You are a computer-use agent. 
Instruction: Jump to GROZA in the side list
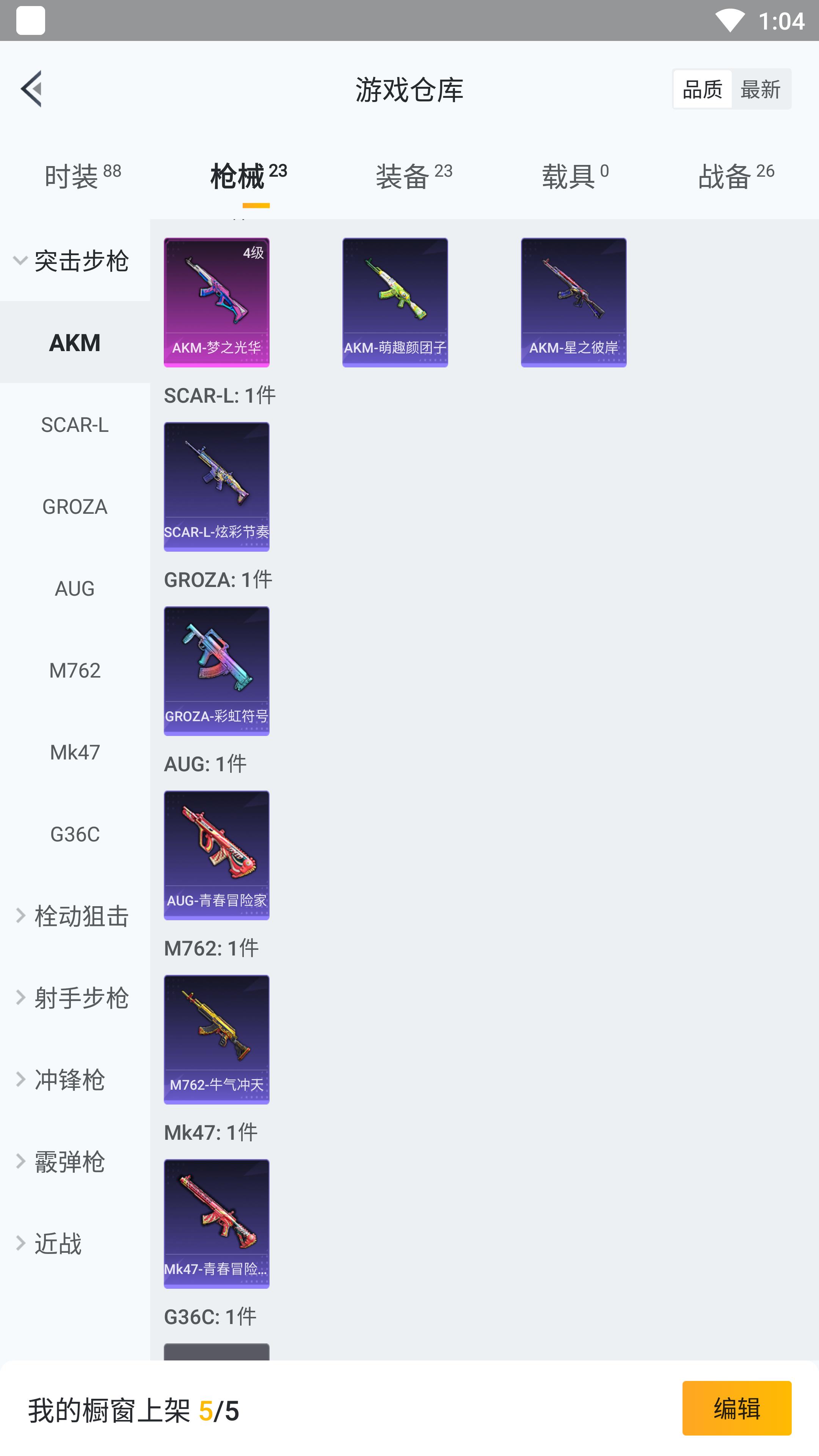pyautogui.click(x=75, y=507)
